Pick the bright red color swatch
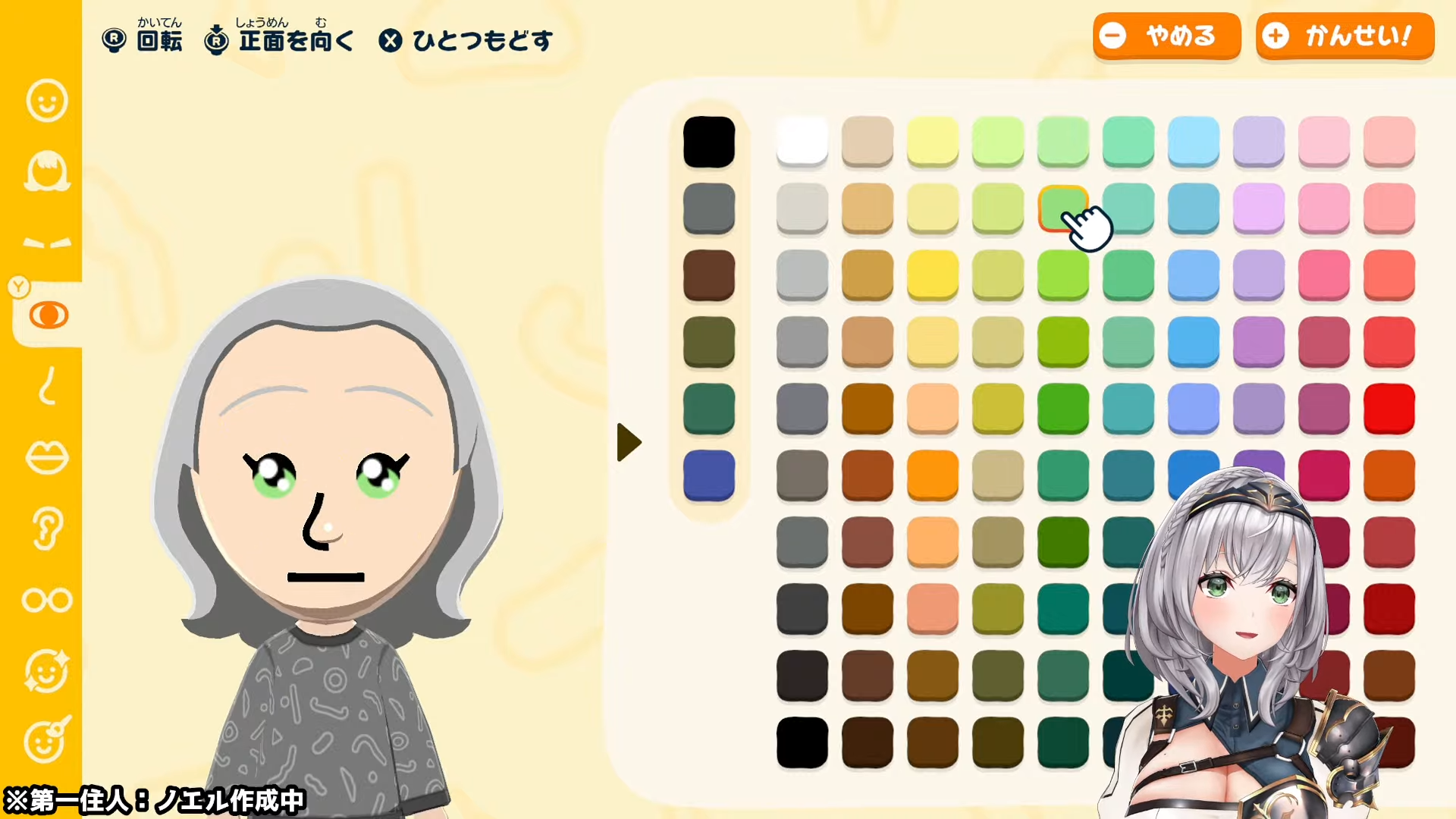This screenshot has width=1456, height=819. pos(1389,409)
